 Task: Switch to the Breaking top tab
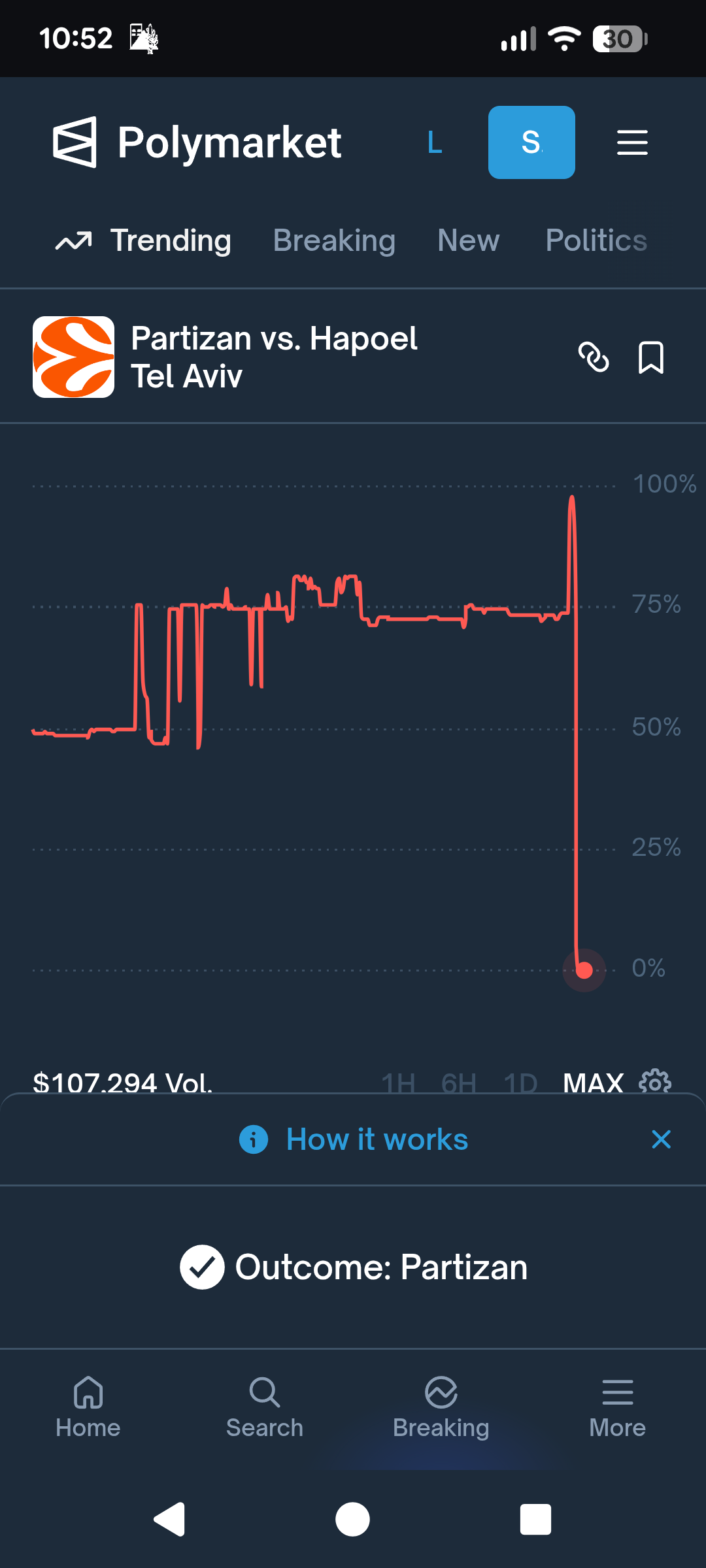pos(334,240)
